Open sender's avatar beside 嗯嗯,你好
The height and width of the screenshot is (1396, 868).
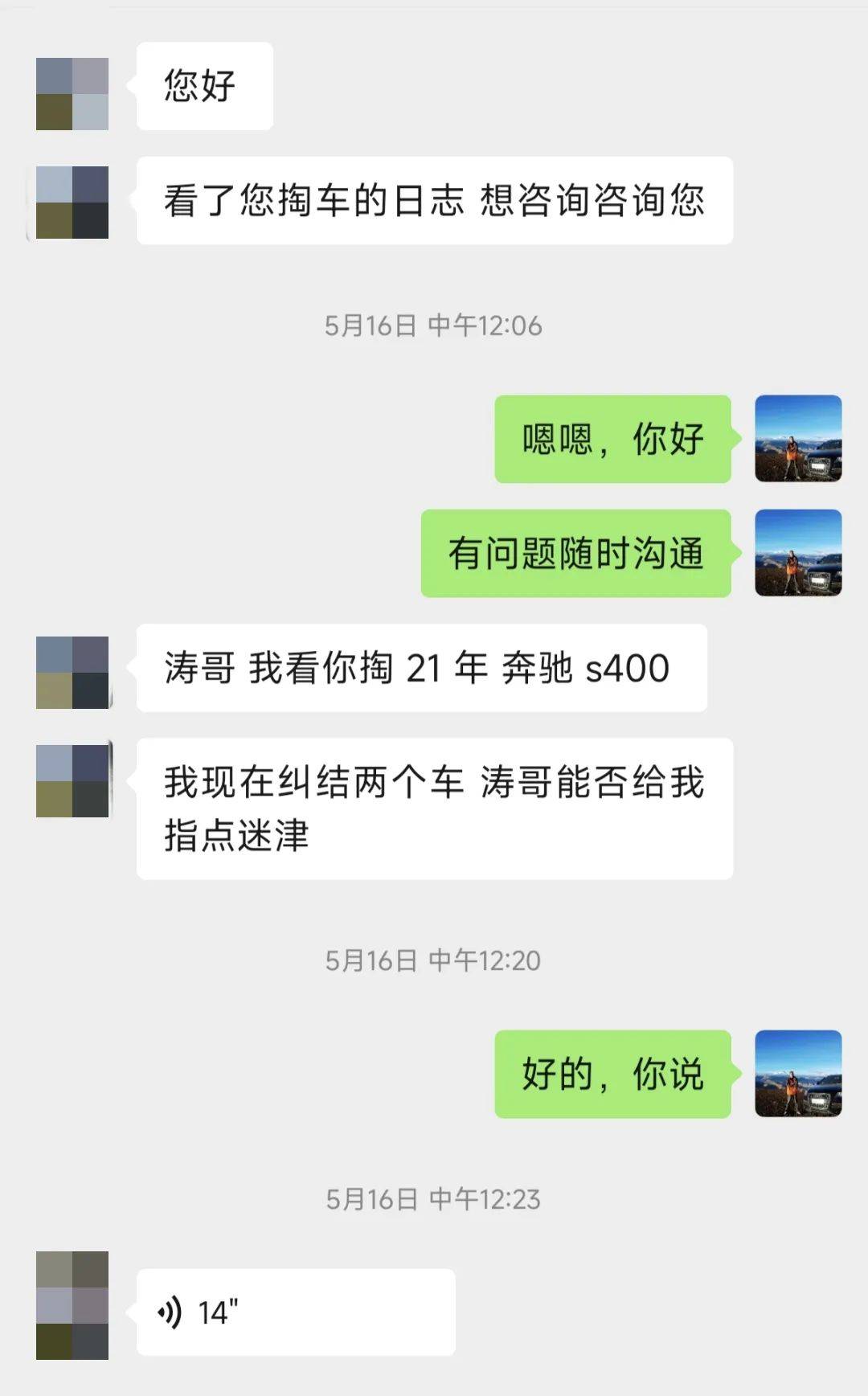click(798, 439)
